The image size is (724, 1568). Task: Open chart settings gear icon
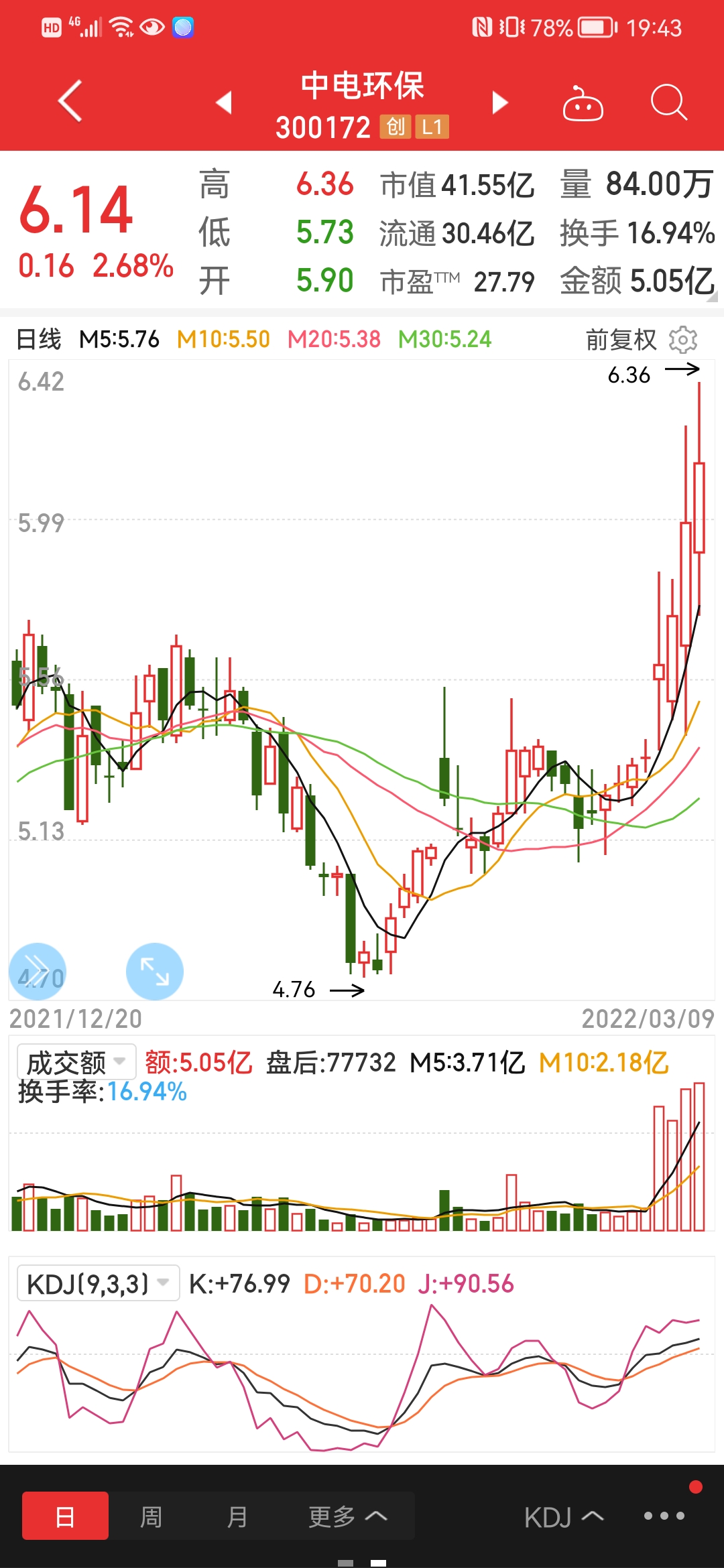(683, 340)
